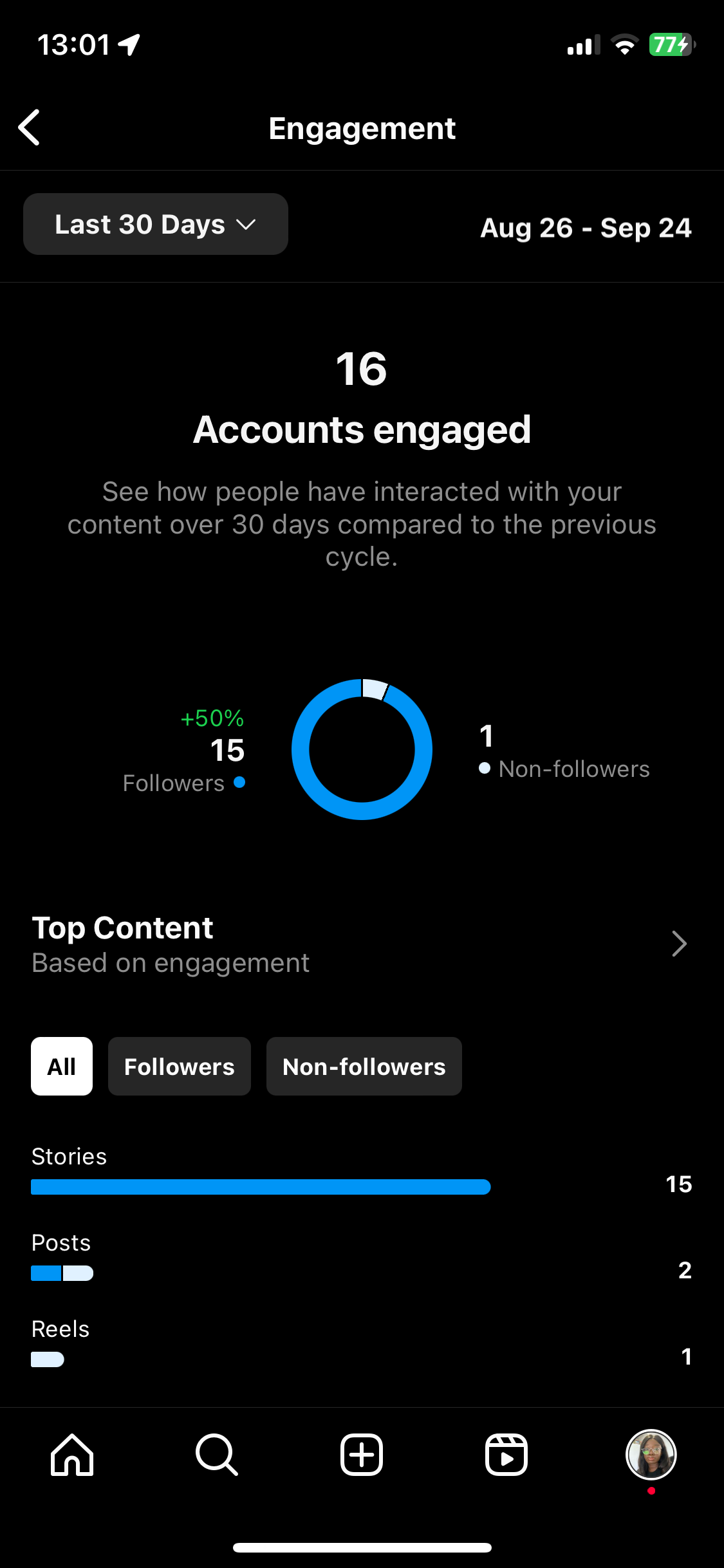Switch to the Reels tab
The width and height of the screenshot is (724, 1568).
tap(506, 1455)
